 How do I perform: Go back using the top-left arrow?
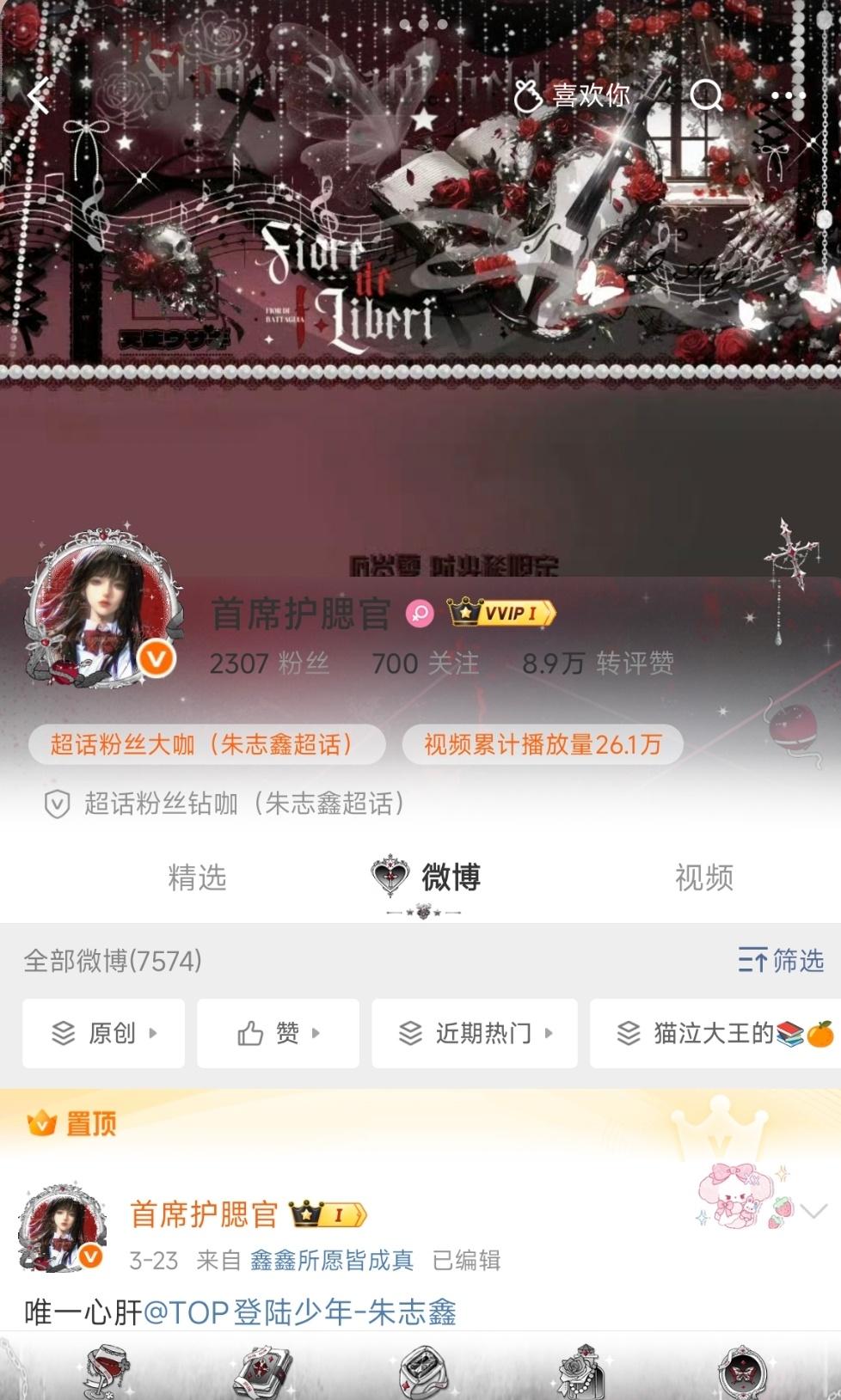pyautogui.click(x=39, y=95)
